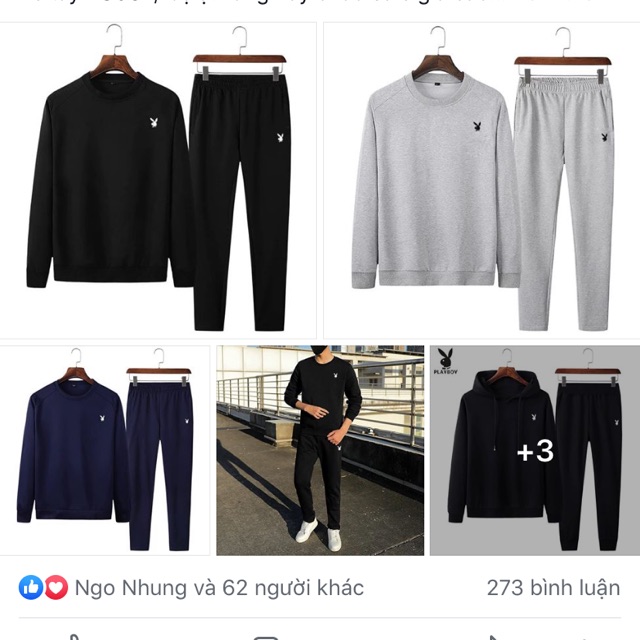
Task: Open the 273 bình luận comments
Action: (x=553, y=588)
